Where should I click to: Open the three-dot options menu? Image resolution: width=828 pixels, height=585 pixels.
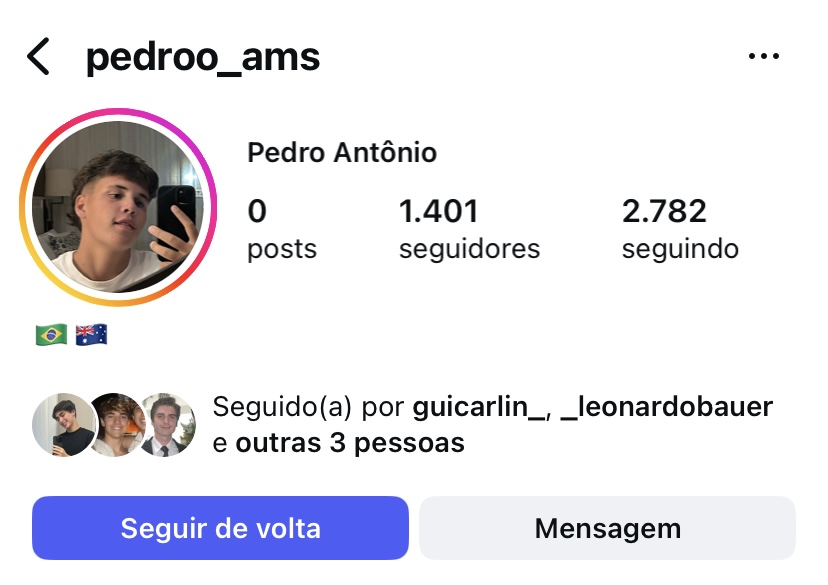[x=763, y=57]
